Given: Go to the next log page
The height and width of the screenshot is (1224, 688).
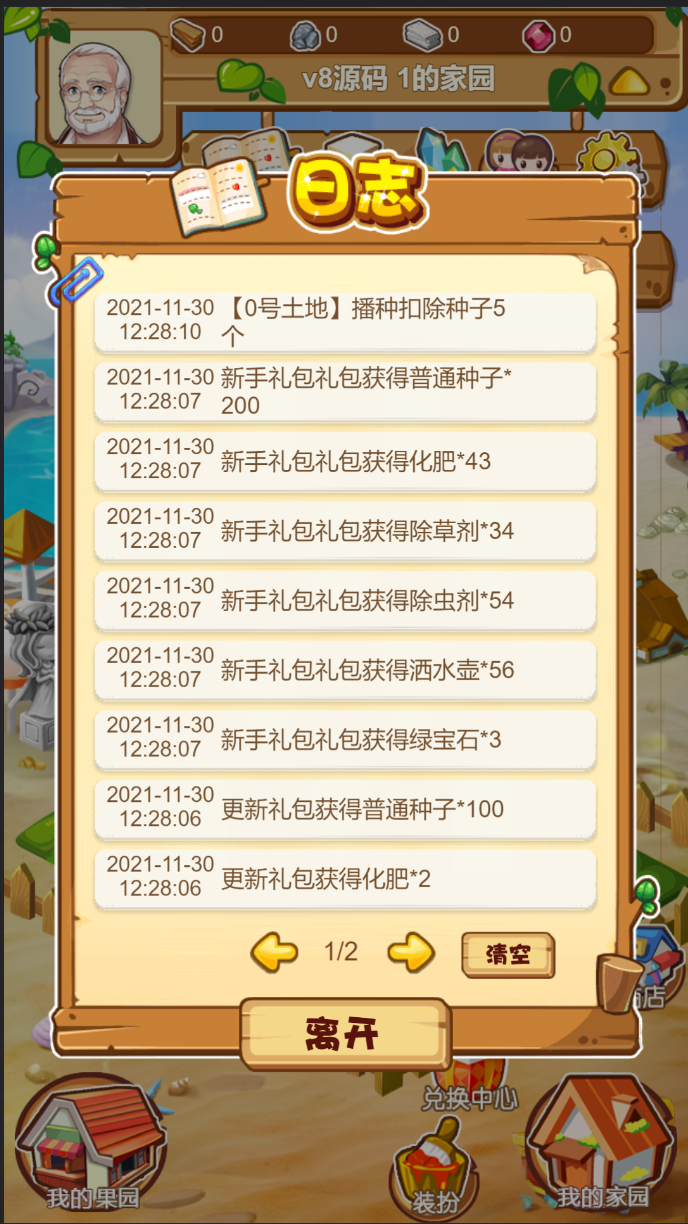Looking at the screenshot, I should 410,952.
